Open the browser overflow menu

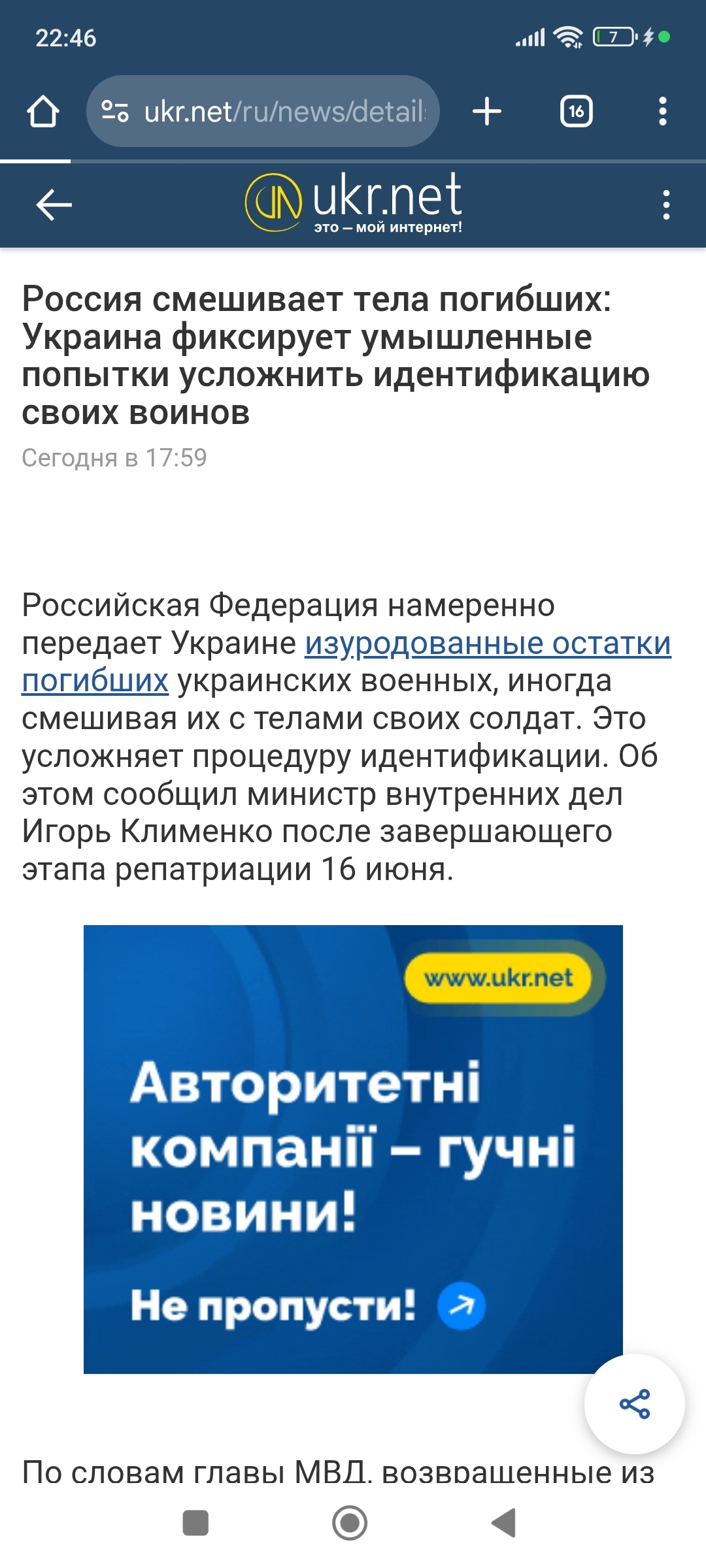(x=662, y=111)
